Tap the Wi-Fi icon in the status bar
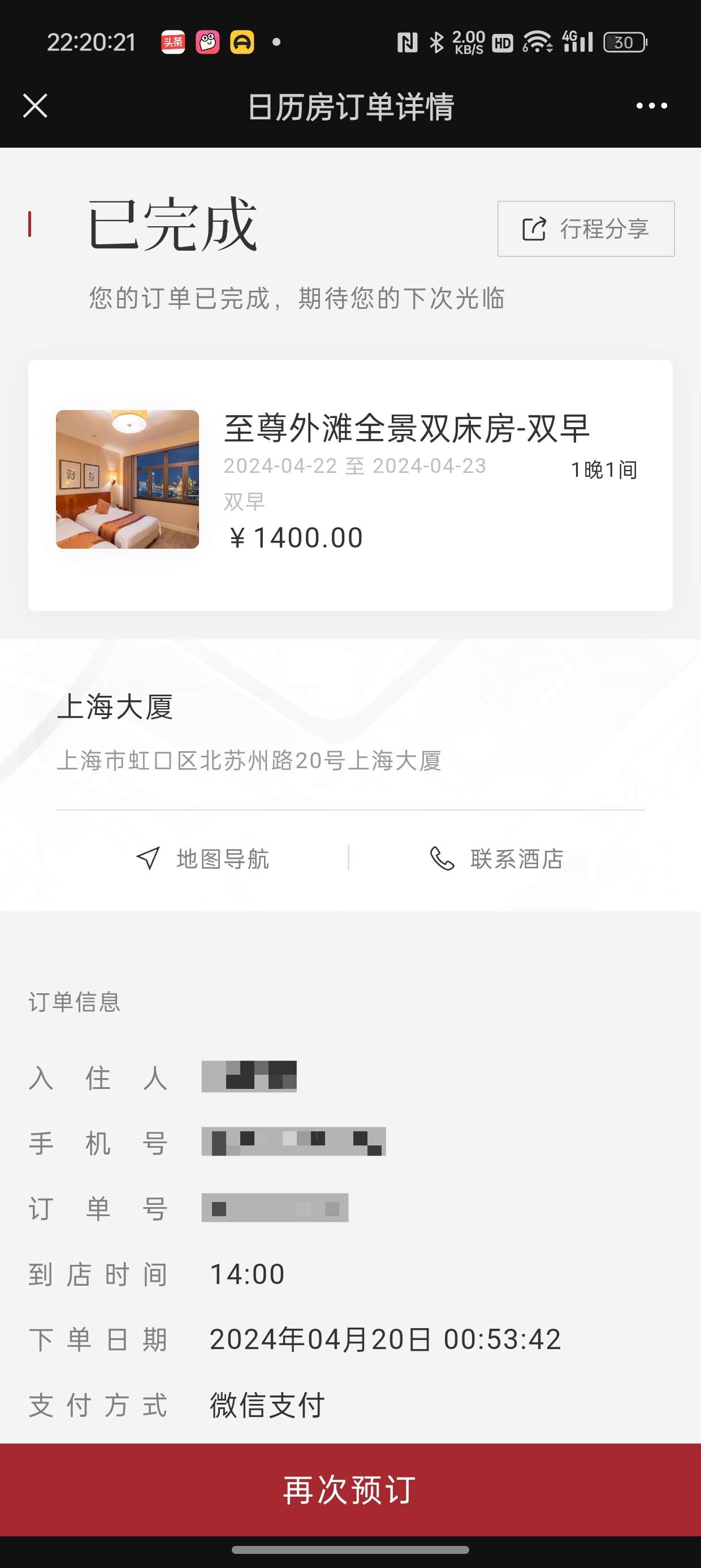 click(538, 41)
